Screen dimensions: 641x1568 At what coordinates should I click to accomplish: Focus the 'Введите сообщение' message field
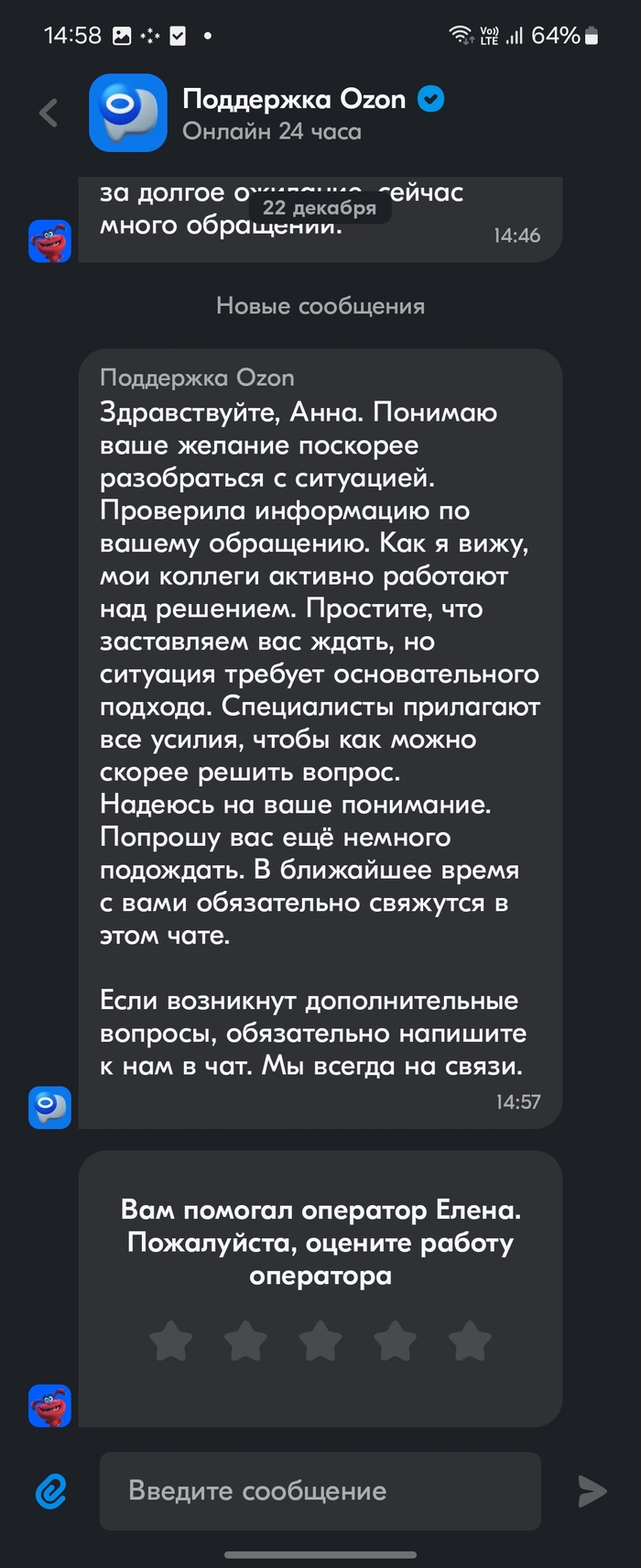pyautogui.click(x=320, y=1491)
